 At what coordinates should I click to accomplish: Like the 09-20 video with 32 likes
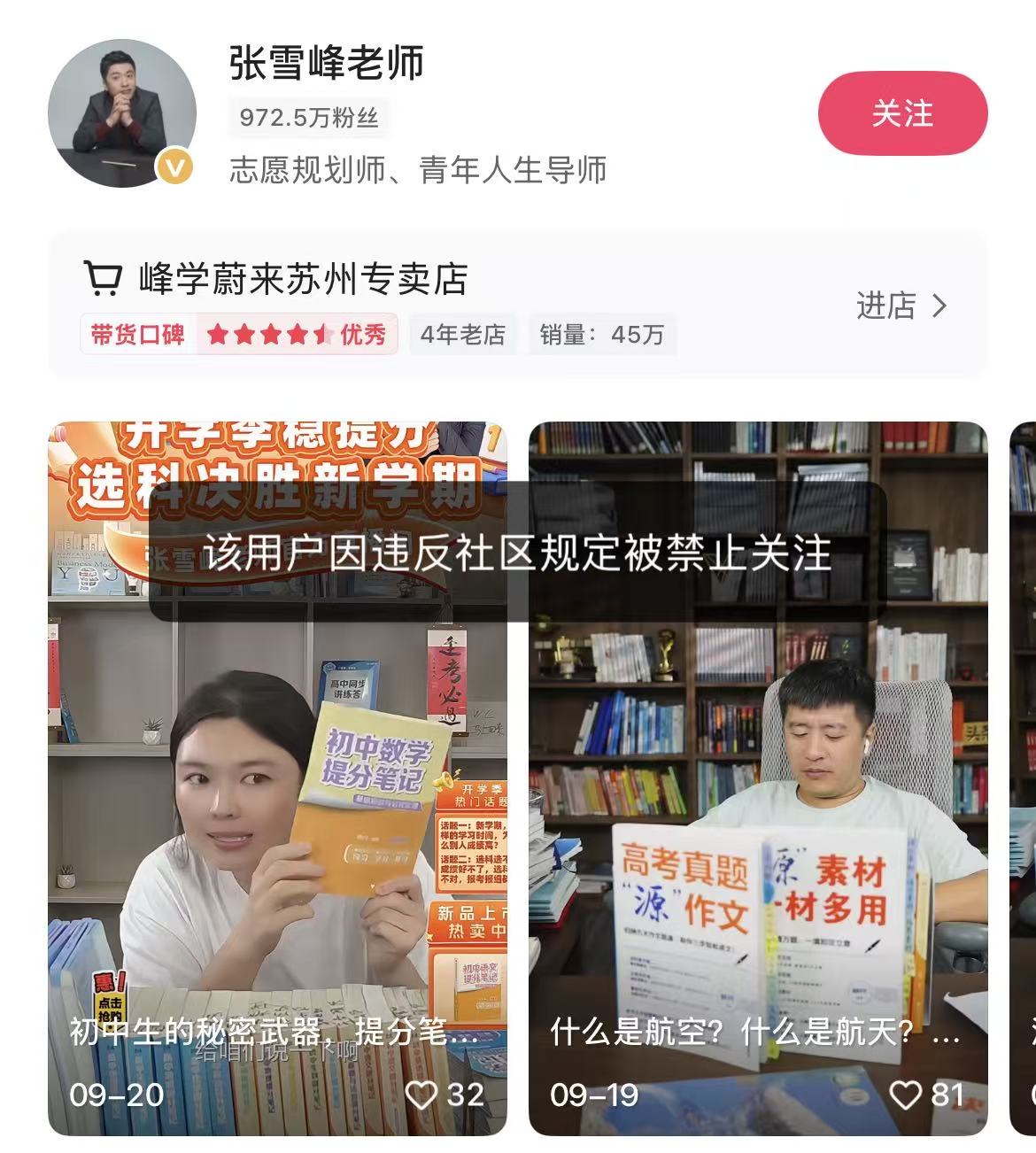pyautogui.click(x=421, y=1095)
